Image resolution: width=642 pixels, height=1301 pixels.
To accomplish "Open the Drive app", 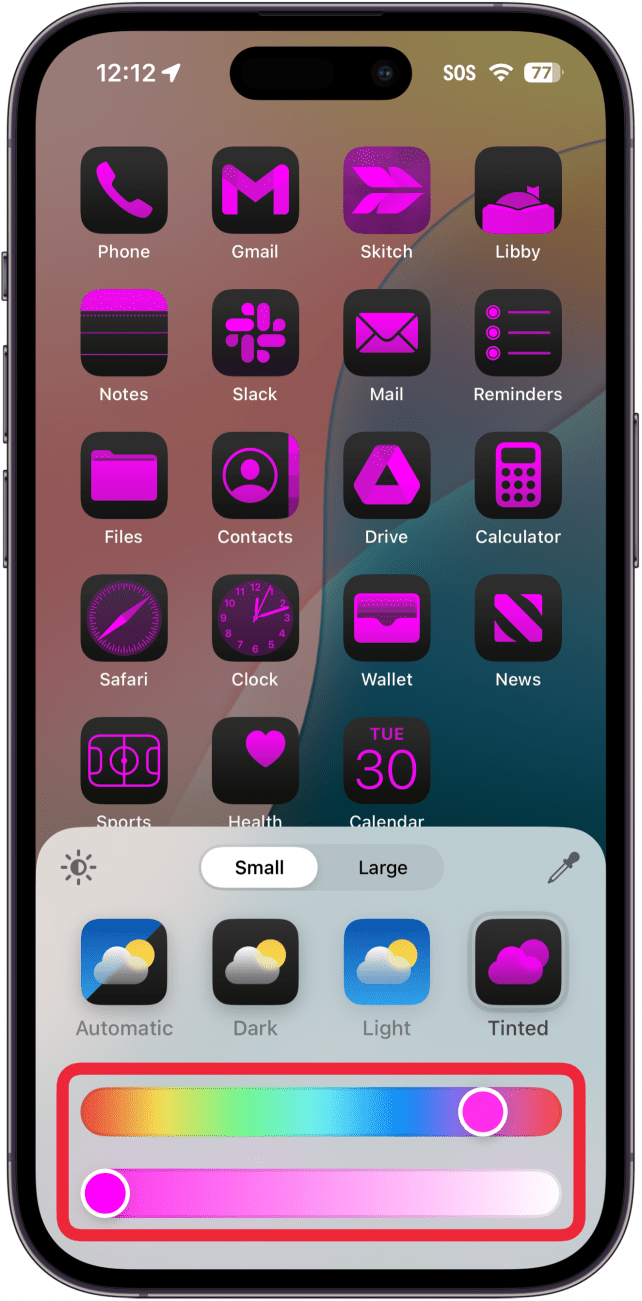I will pos(387,475).
